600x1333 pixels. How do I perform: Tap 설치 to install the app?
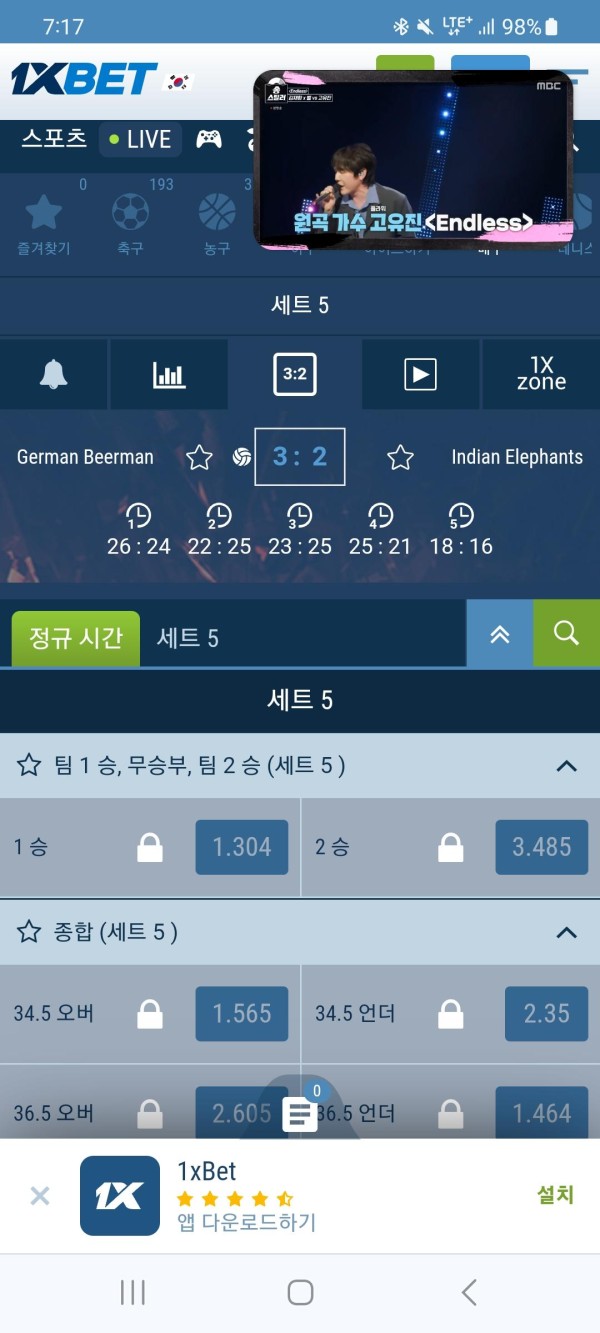point(555,1194)
